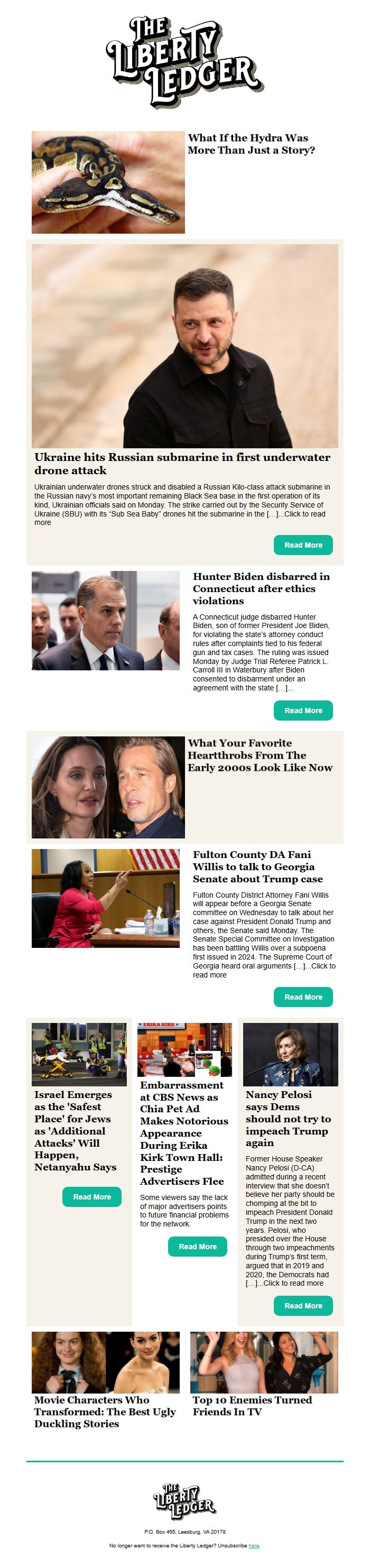
Task: Read More about Hunter Biden disbarred
Action: click(x=303, y=711)
